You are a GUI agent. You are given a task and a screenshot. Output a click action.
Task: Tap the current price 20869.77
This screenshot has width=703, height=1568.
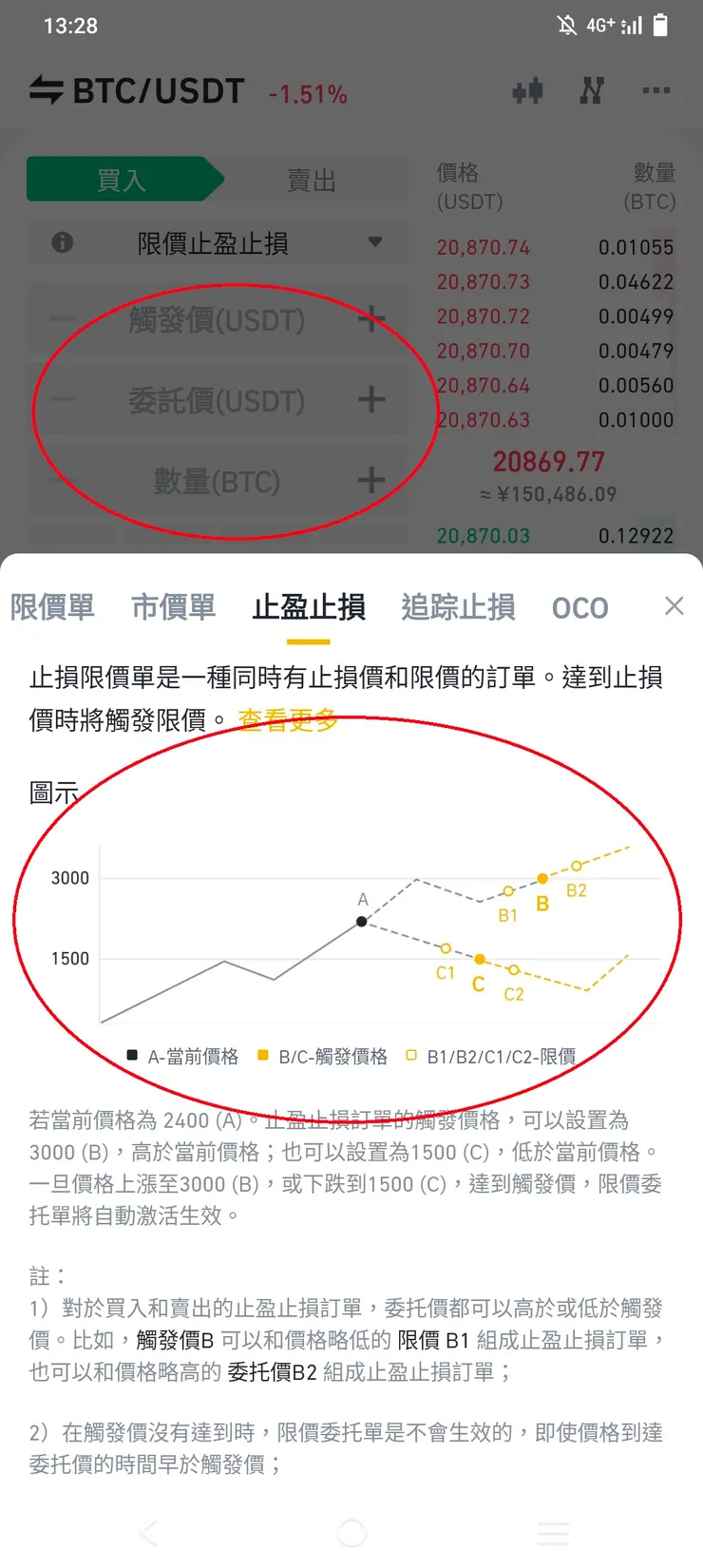click(549, 461)
